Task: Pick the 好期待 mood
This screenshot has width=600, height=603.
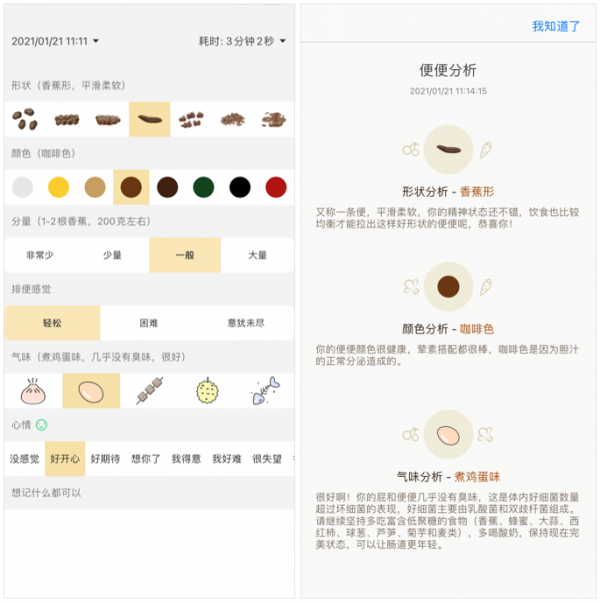Action: pyautogui.click(x=105, y=459)
